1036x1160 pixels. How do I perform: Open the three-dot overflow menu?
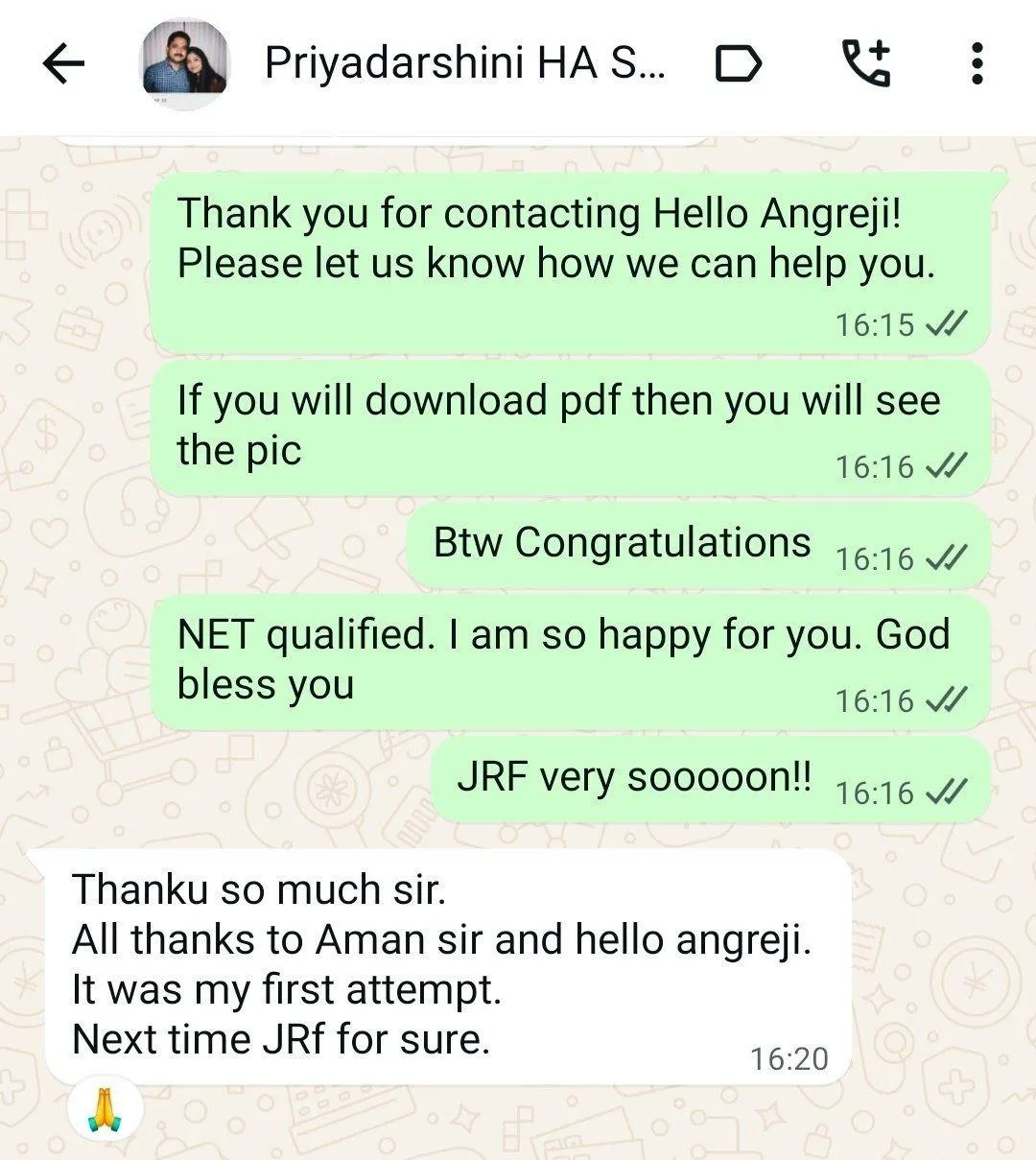pyautogui.click(x=977, y=64)
